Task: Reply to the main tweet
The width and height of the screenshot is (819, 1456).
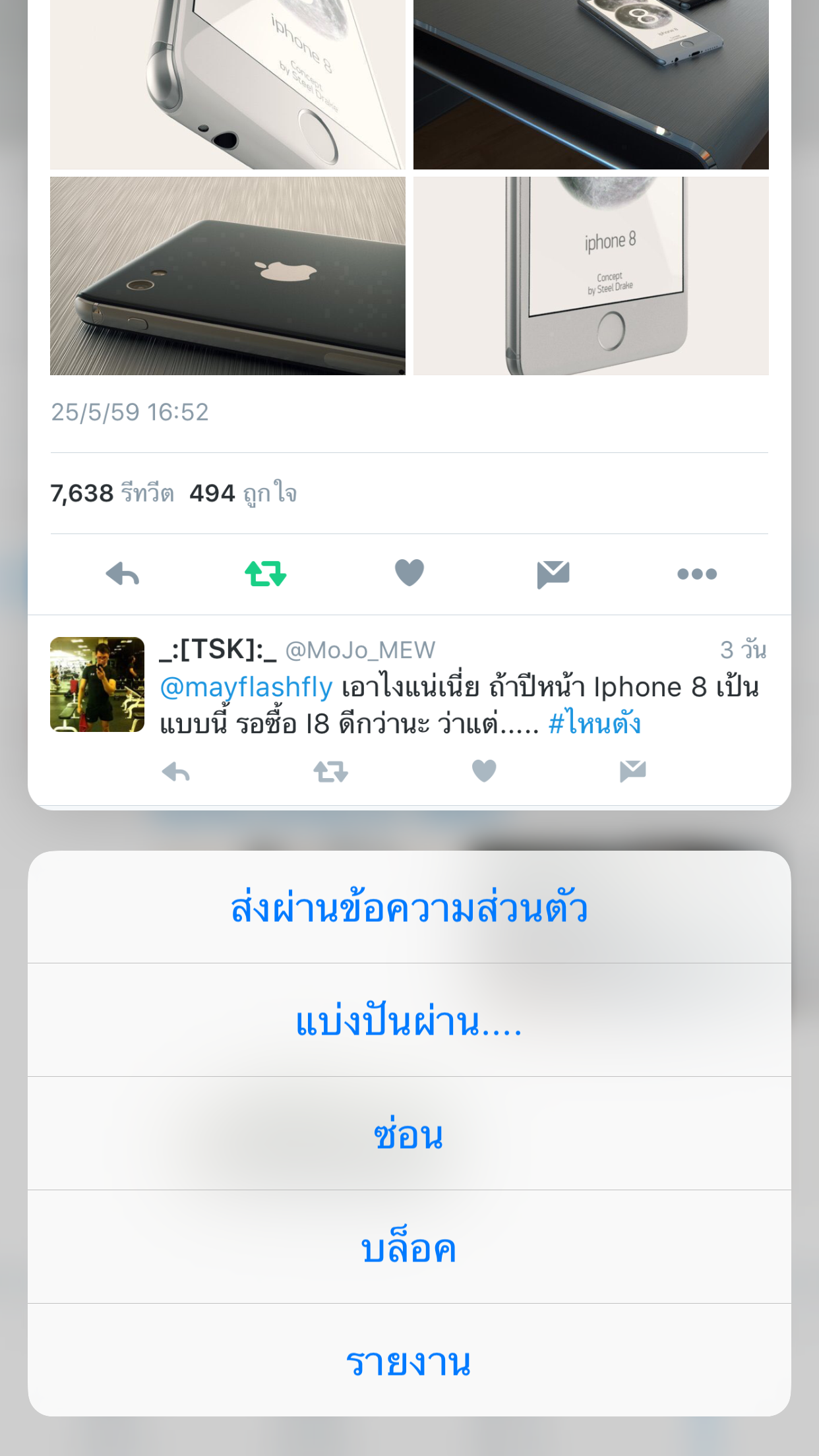Action: [x=123, y=574]
